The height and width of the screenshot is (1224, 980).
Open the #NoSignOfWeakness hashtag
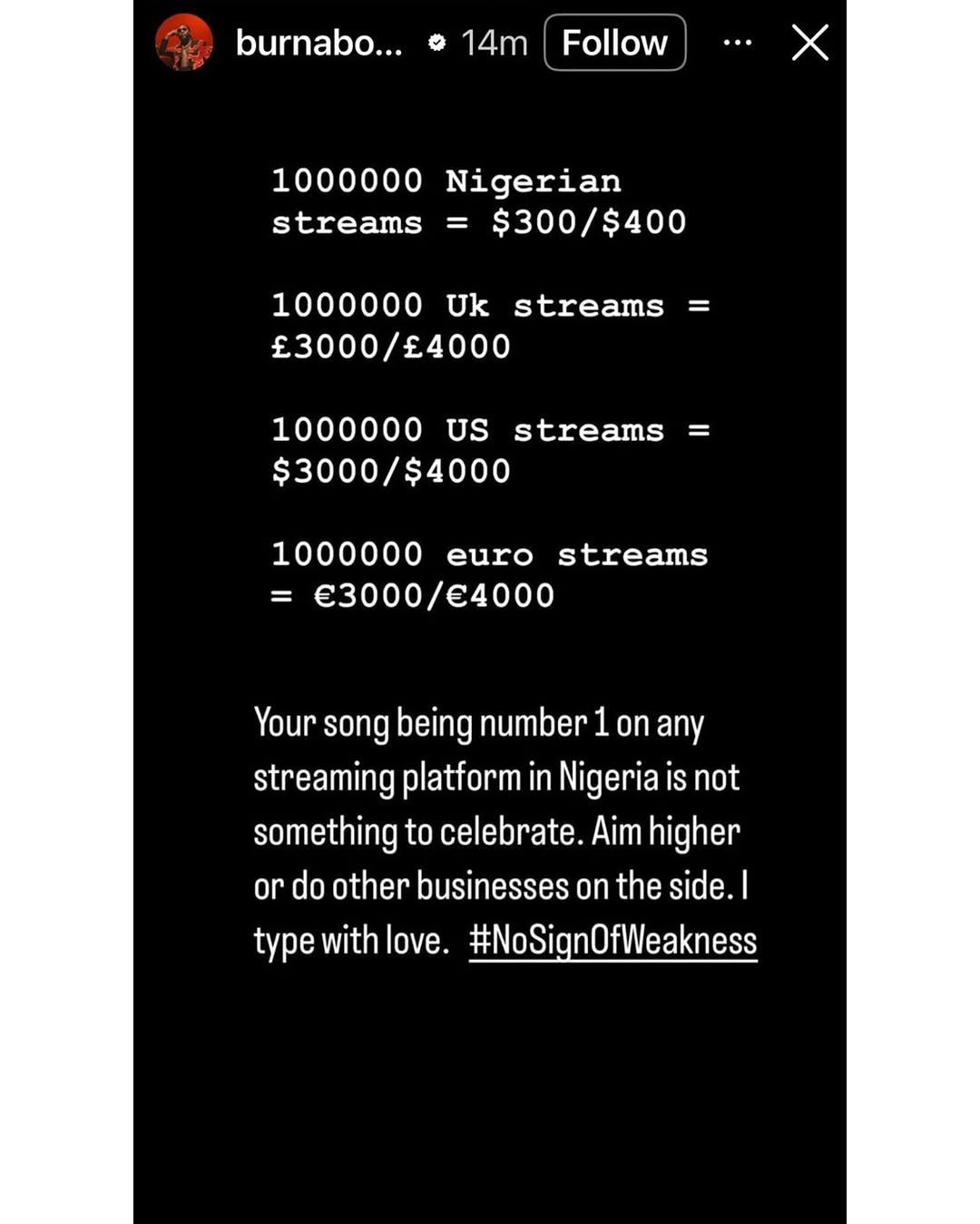pyautogui.click(x=612, y=941)
